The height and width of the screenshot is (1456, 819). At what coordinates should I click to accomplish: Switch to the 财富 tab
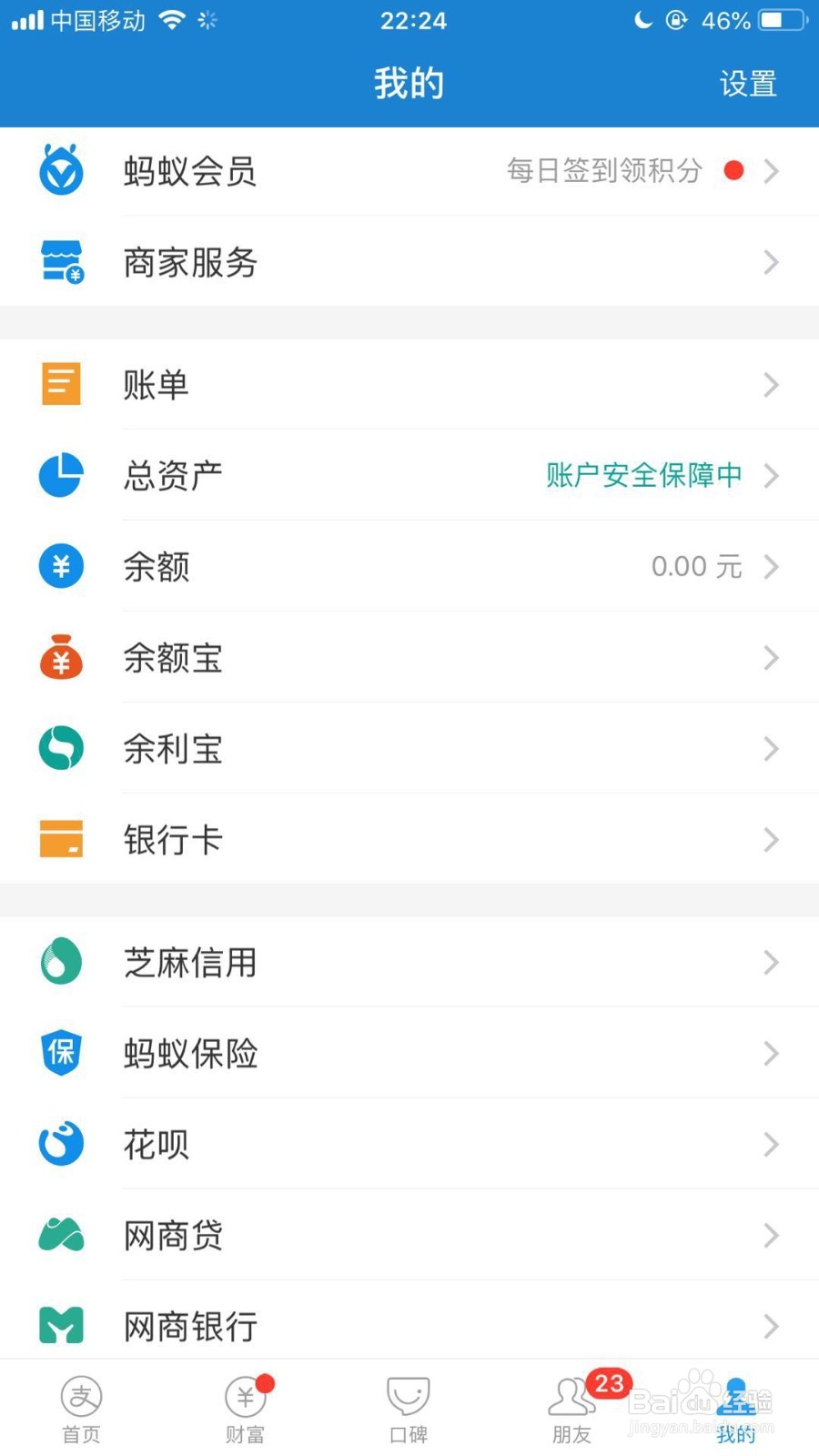(246, 1409)
